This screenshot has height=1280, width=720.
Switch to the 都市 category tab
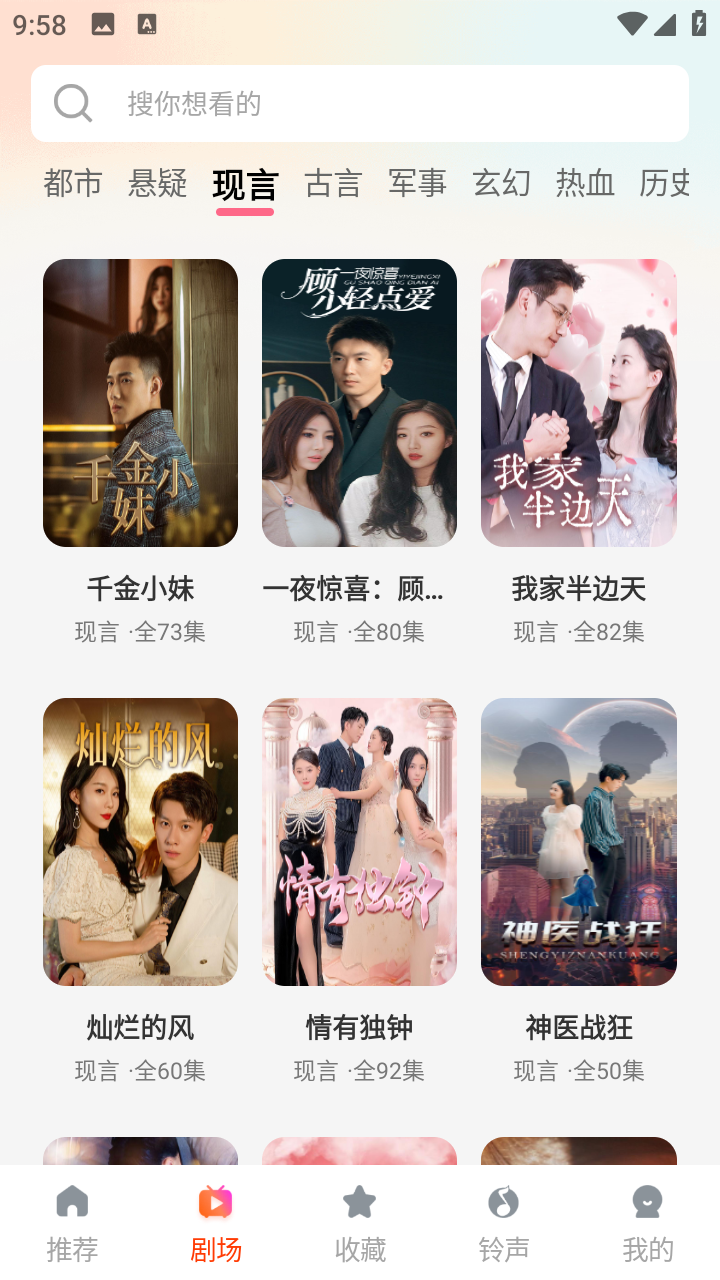pyautogui.click(x=73, y=183)
